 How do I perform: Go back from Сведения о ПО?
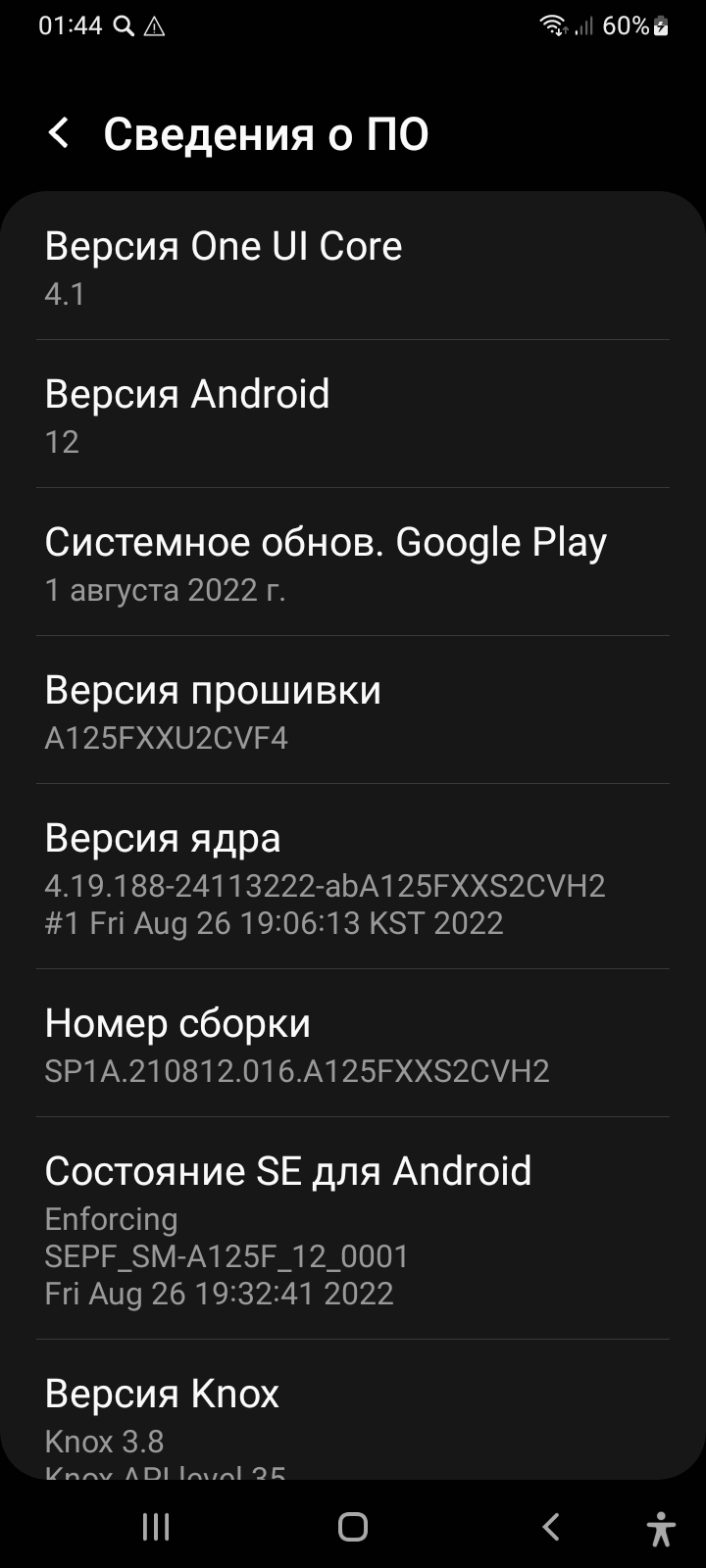tap(59, 133)
